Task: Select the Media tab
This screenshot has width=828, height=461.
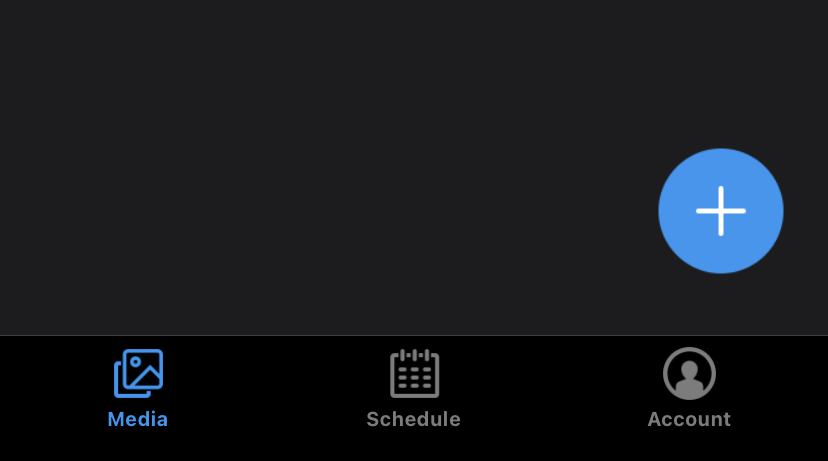Action: point(138,388)
